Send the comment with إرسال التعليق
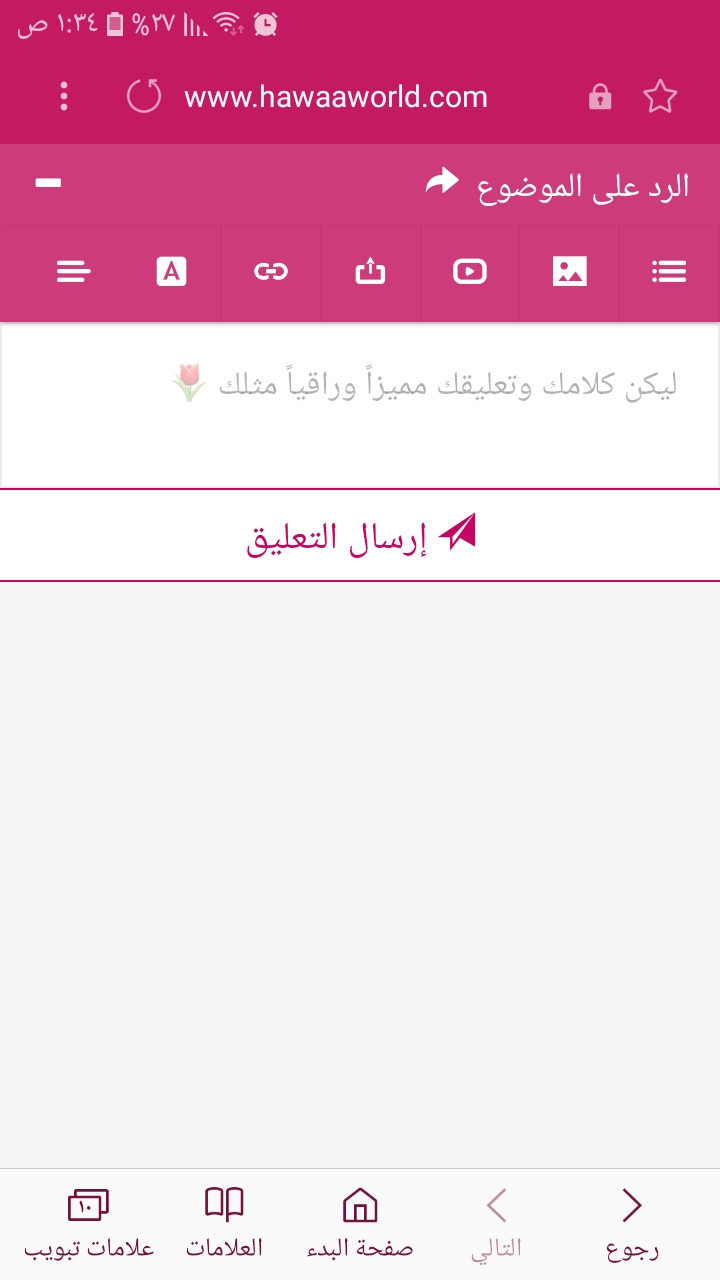This screenshot has height=1280, width=720. (360, 535)
